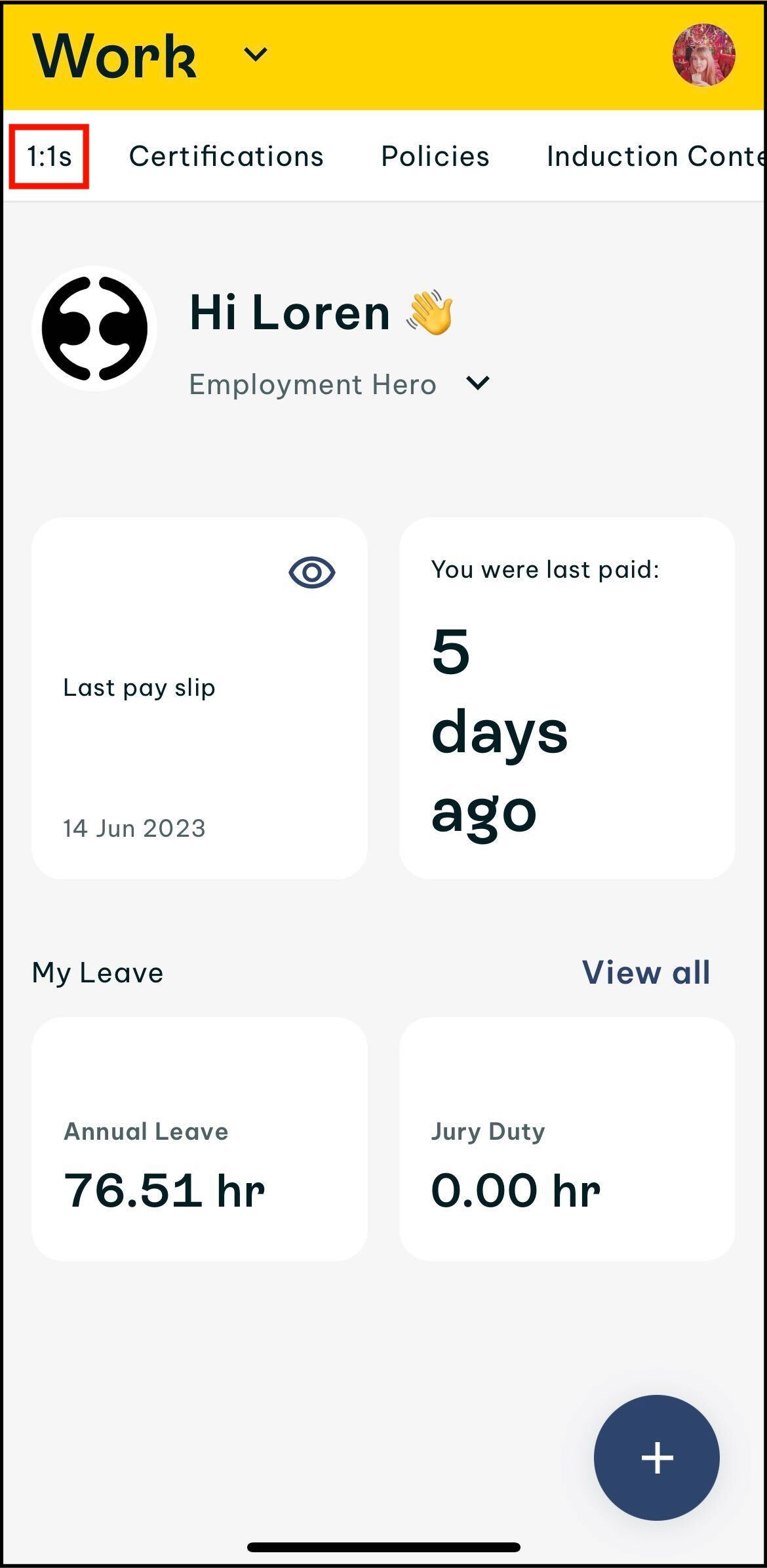
Task: Open the Work section dropdown
Action: pyautogui.click(x=255, y=54)
